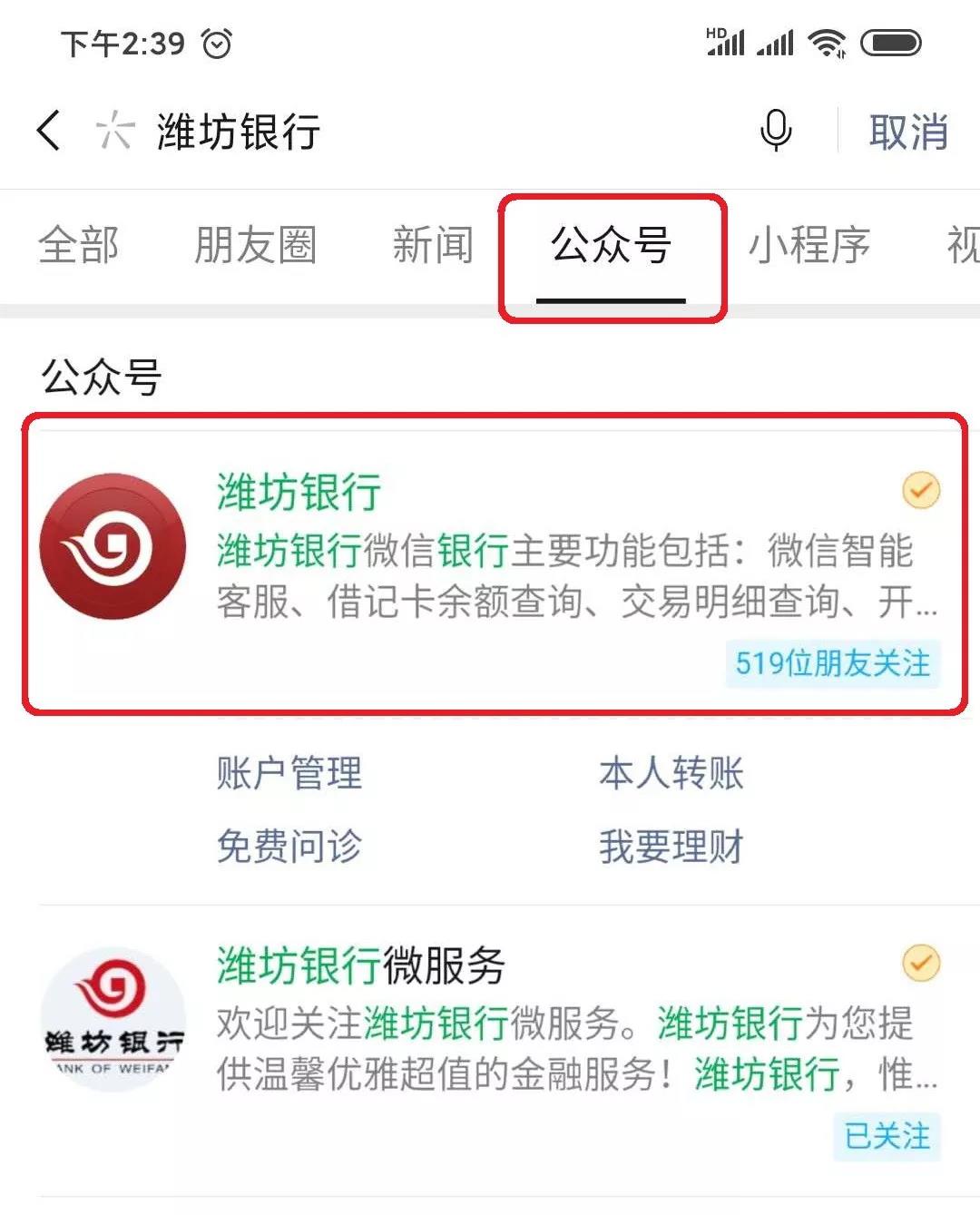The width and height of the screenshot is (980, 1215).
Task: Go back using the arrow icon
Action: [49, 131]
